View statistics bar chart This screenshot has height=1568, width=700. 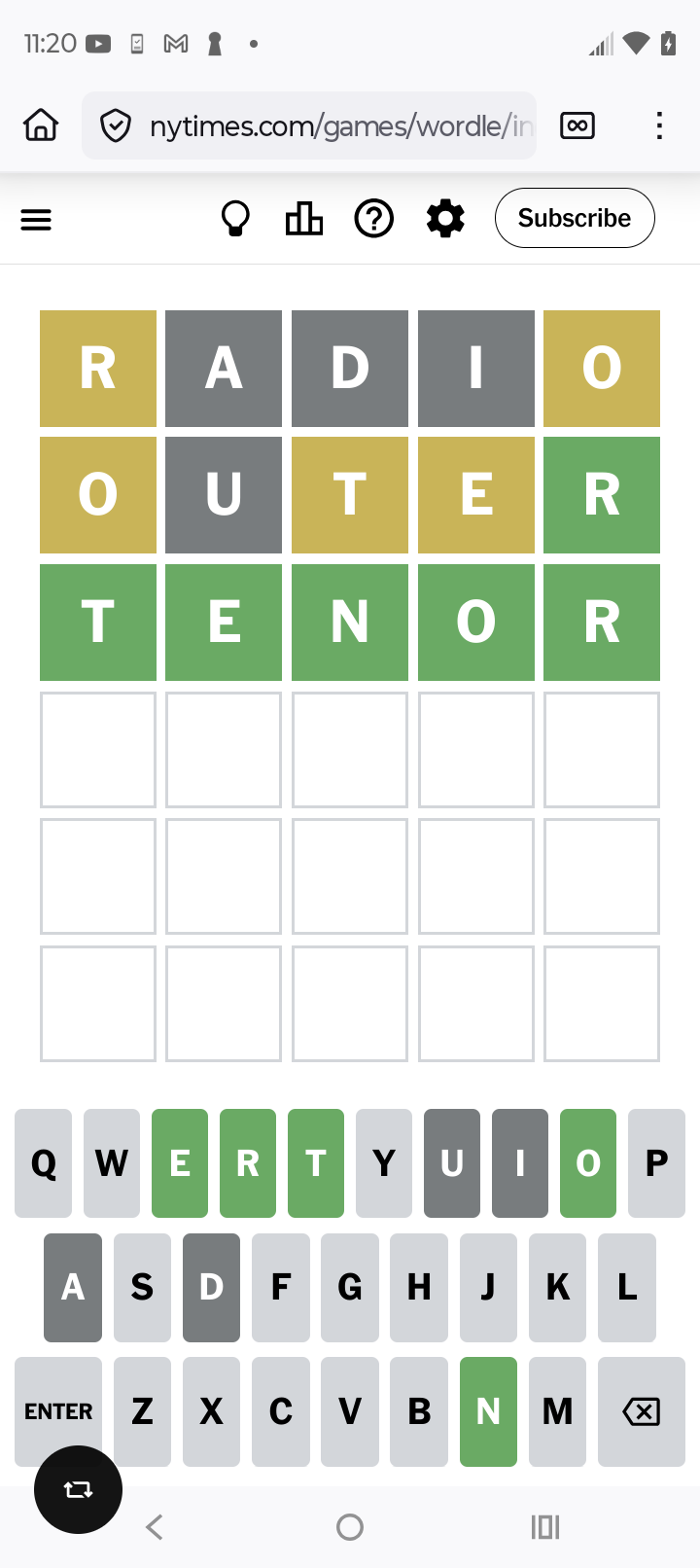(x=304, y=219)
